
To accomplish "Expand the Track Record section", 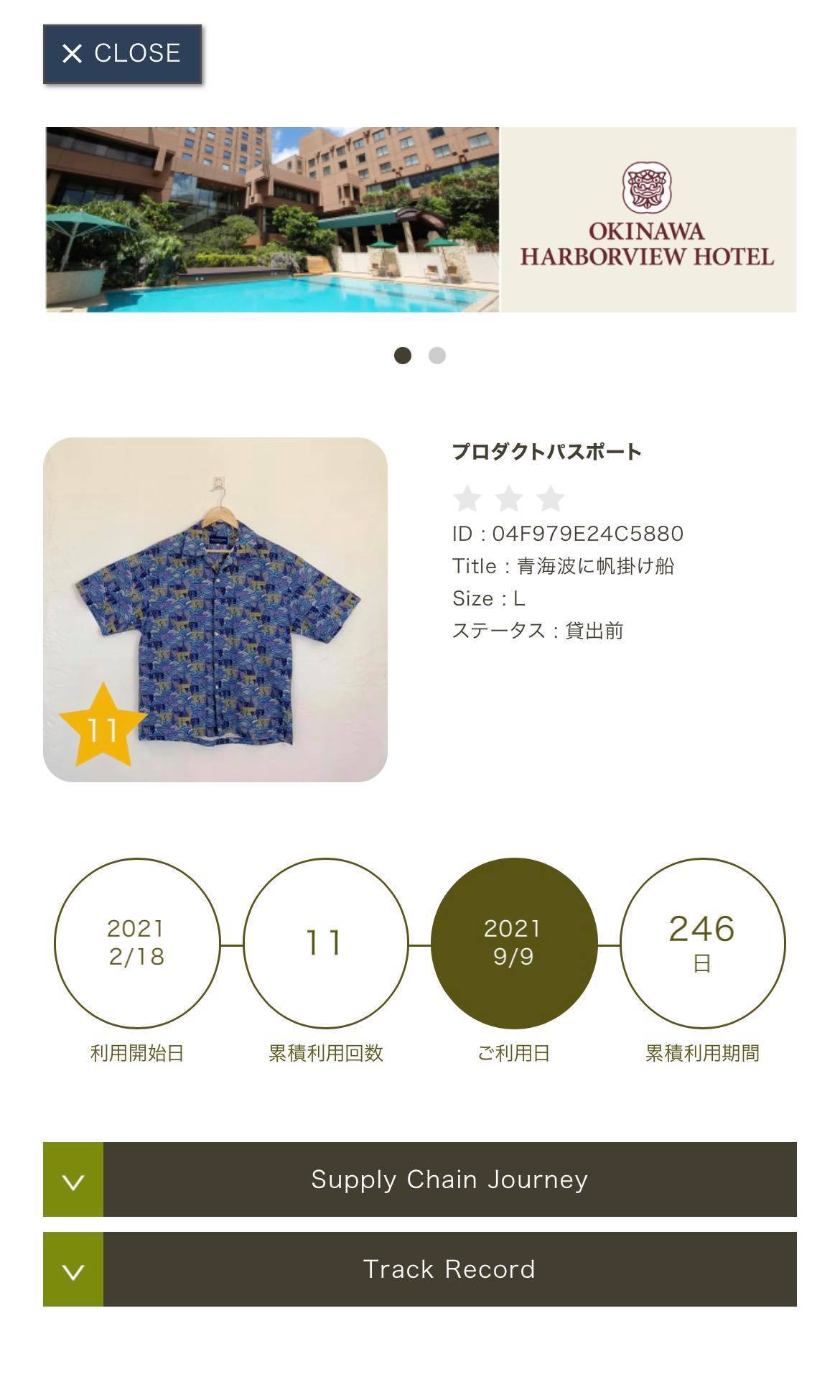I will 420,1269.
